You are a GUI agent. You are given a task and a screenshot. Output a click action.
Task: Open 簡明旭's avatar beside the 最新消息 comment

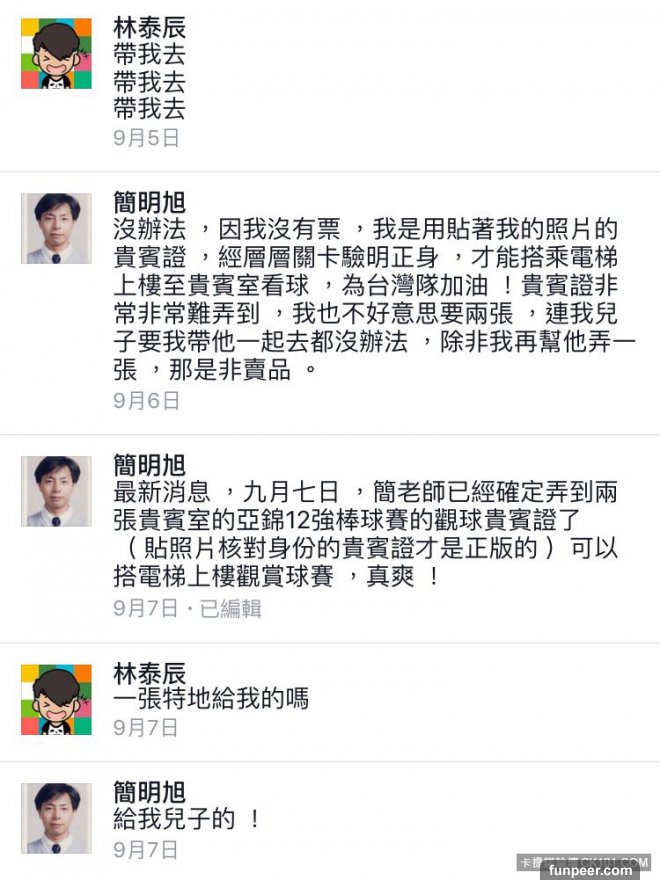pyautogui.click(x=56, y=491)
